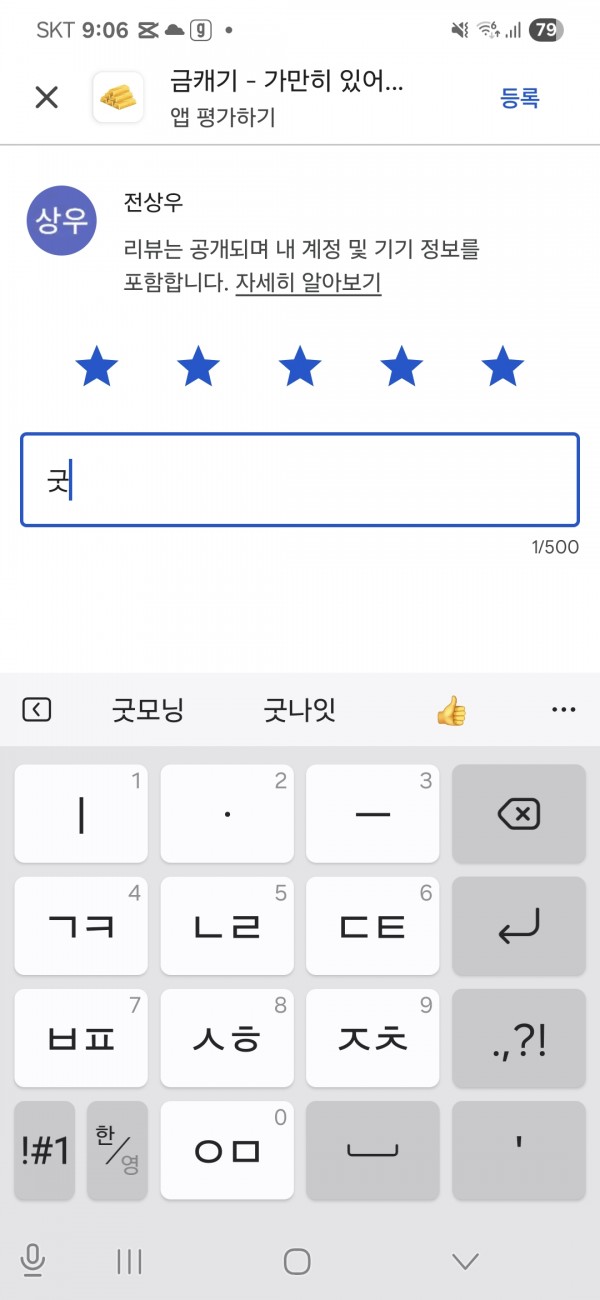Insert the thumbs-up emoji suggestion

coord(451,712)
